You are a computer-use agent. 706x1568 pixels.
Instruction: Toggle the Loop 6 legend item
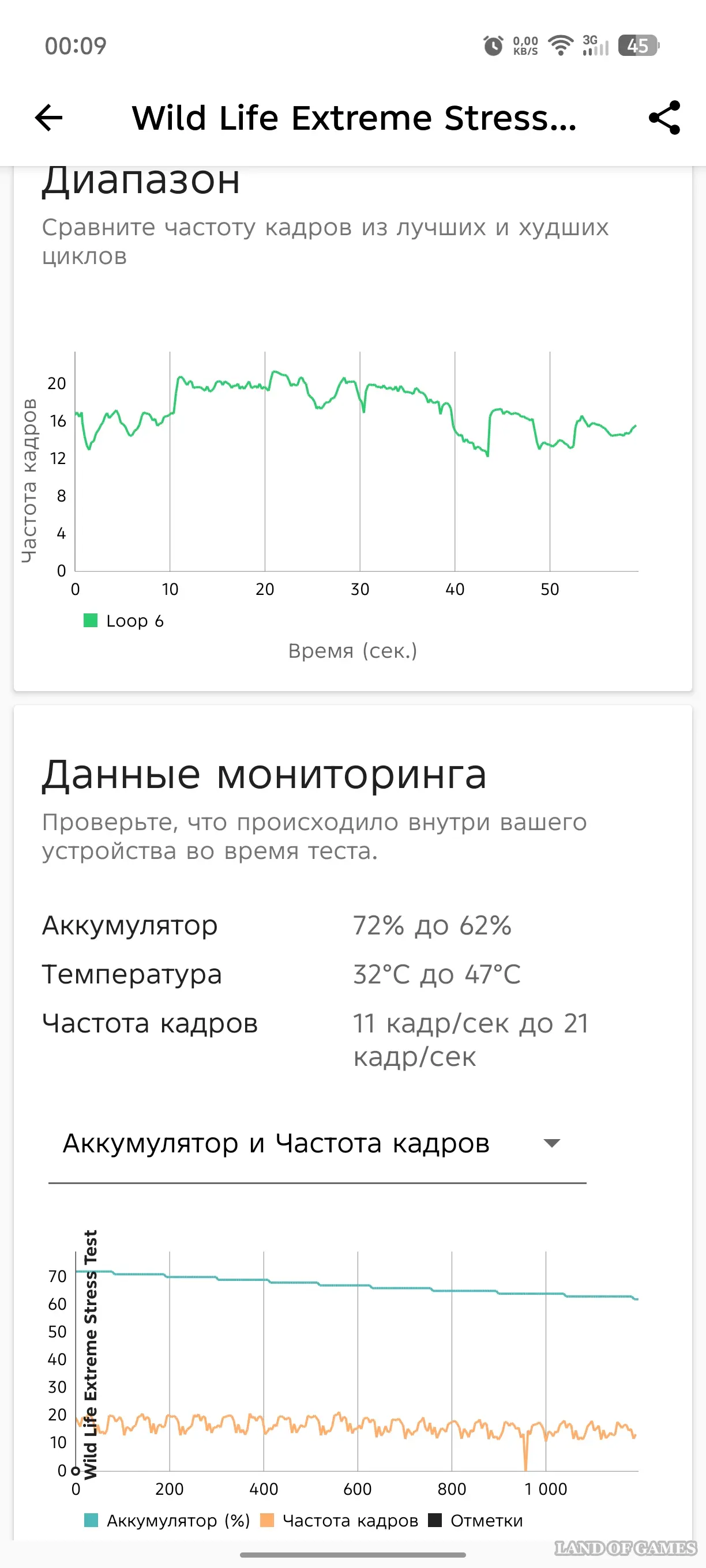tap(123, 621)
